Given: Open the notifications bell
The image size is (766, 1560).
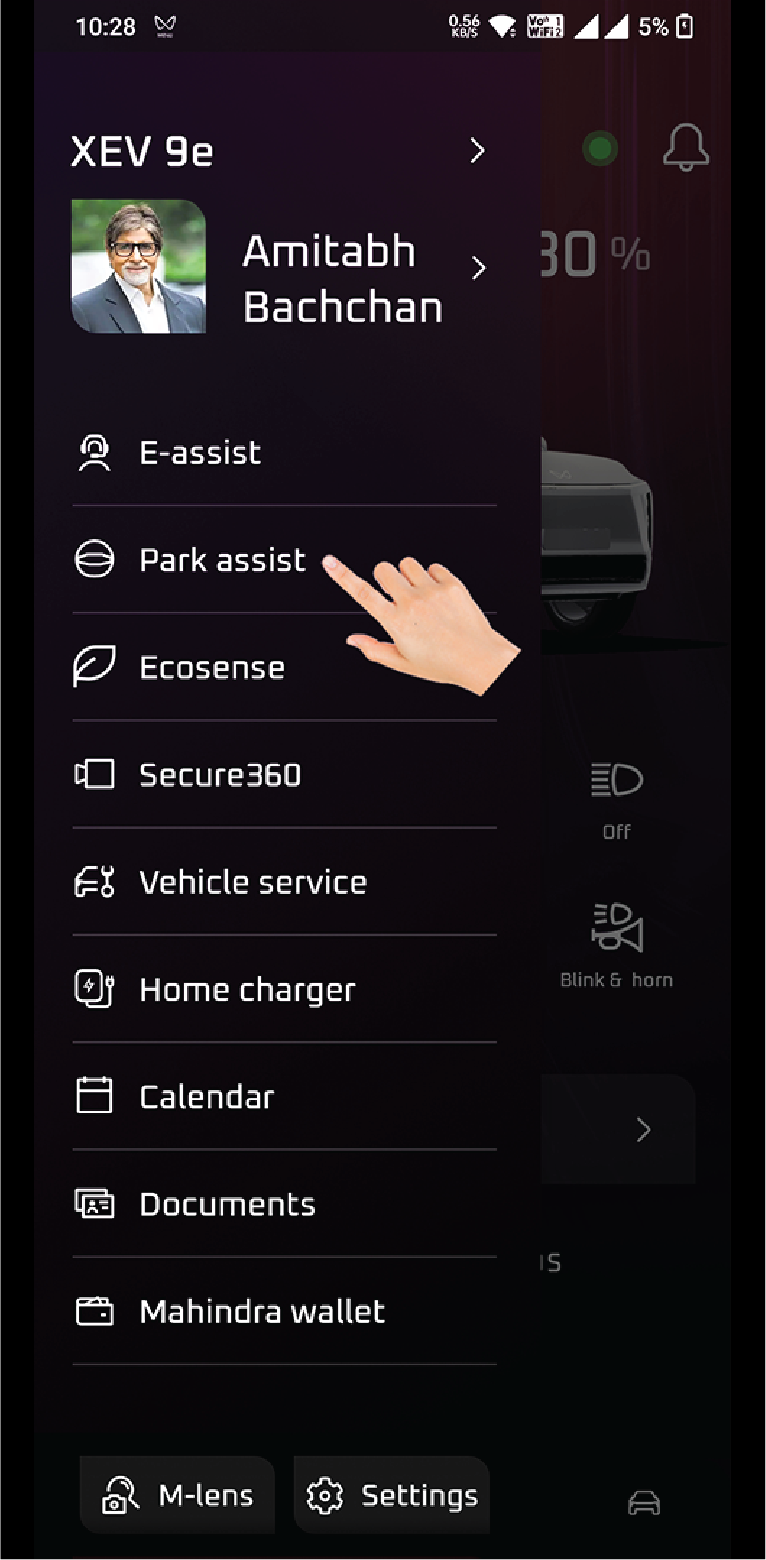Looking at the screenshot, I should pos(686,149).
